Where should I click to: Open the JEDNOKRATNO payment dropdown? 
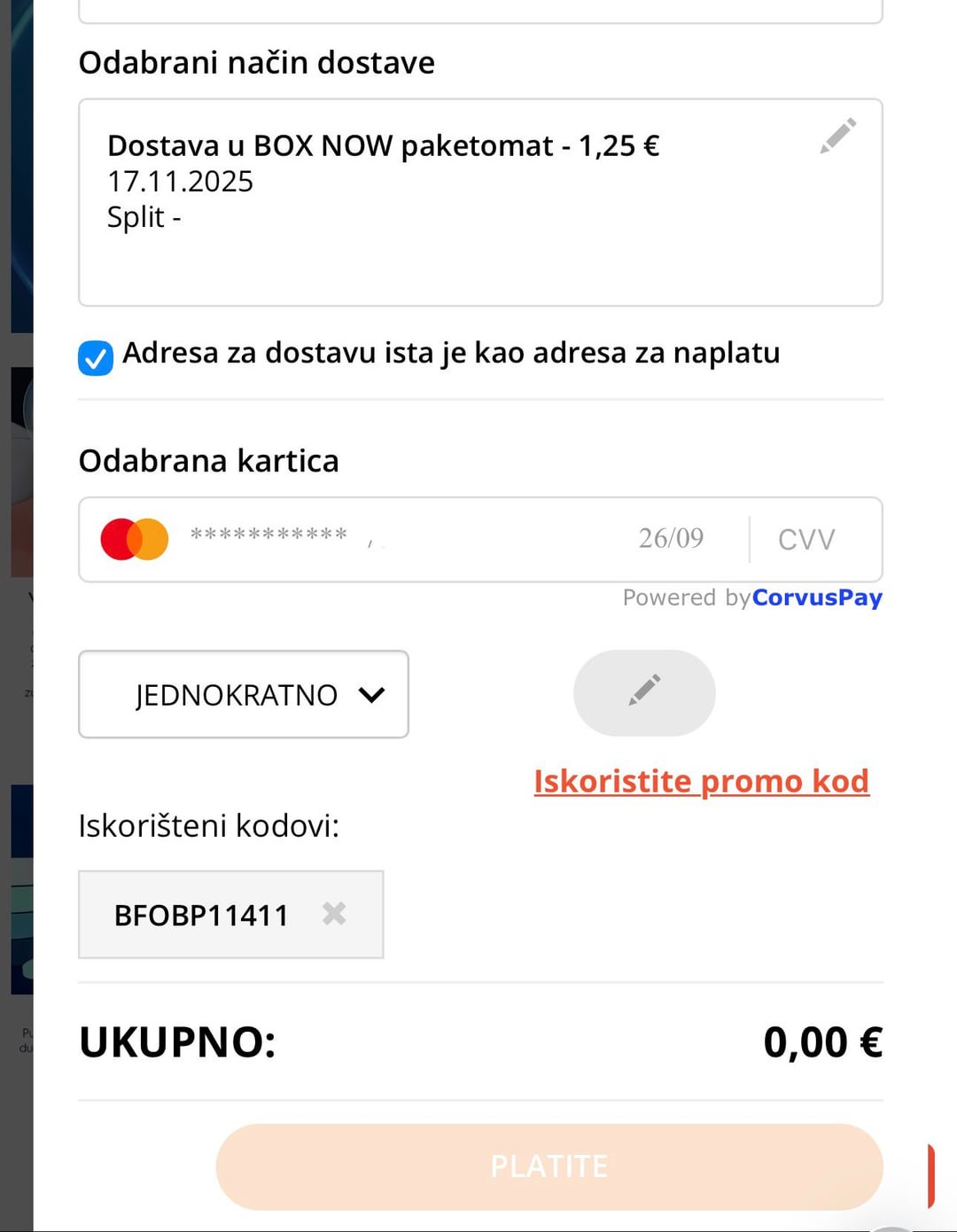pyautogui.click(x=244, y=694)
